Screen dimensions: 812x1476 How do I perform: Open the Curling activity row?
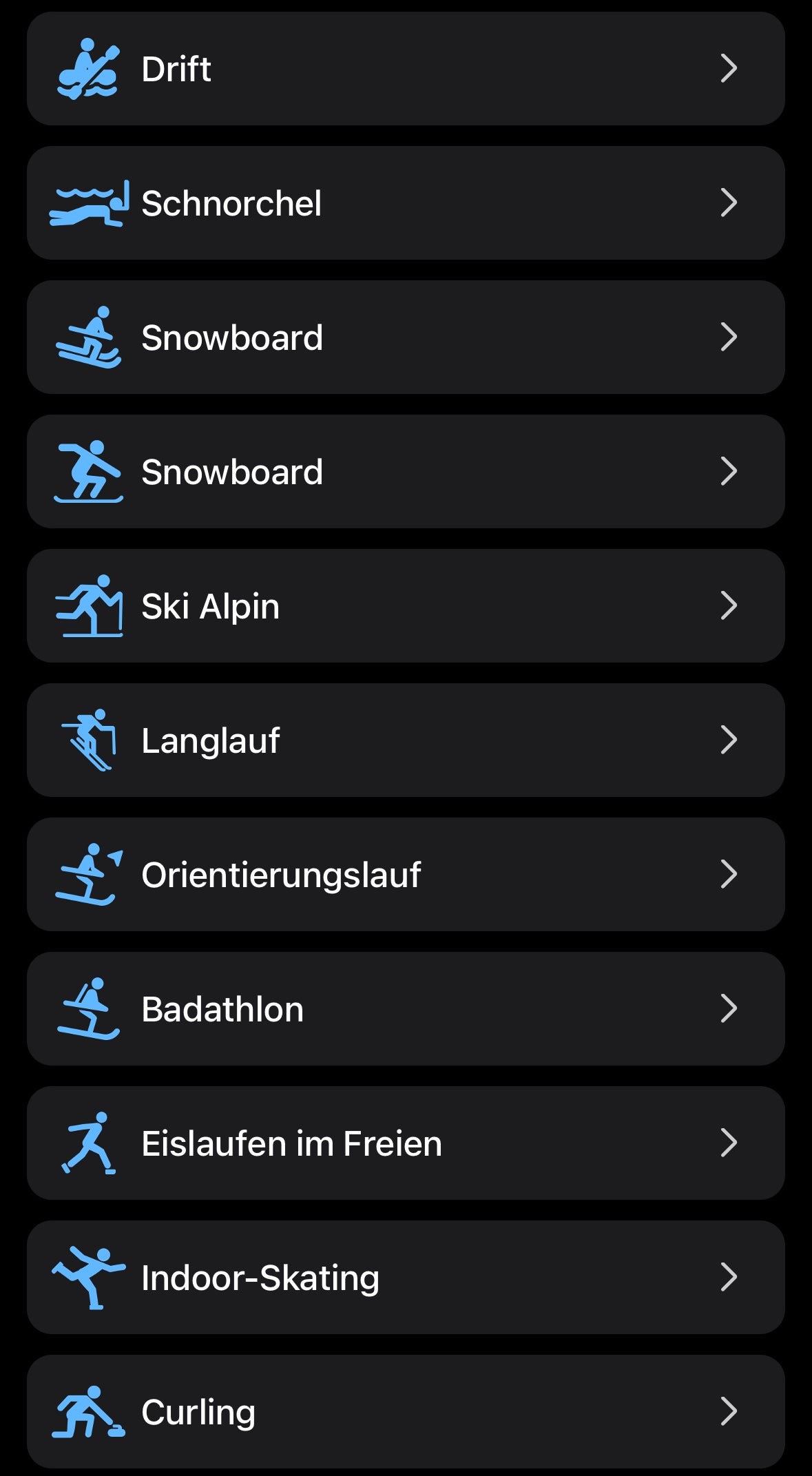(406, 1411)
